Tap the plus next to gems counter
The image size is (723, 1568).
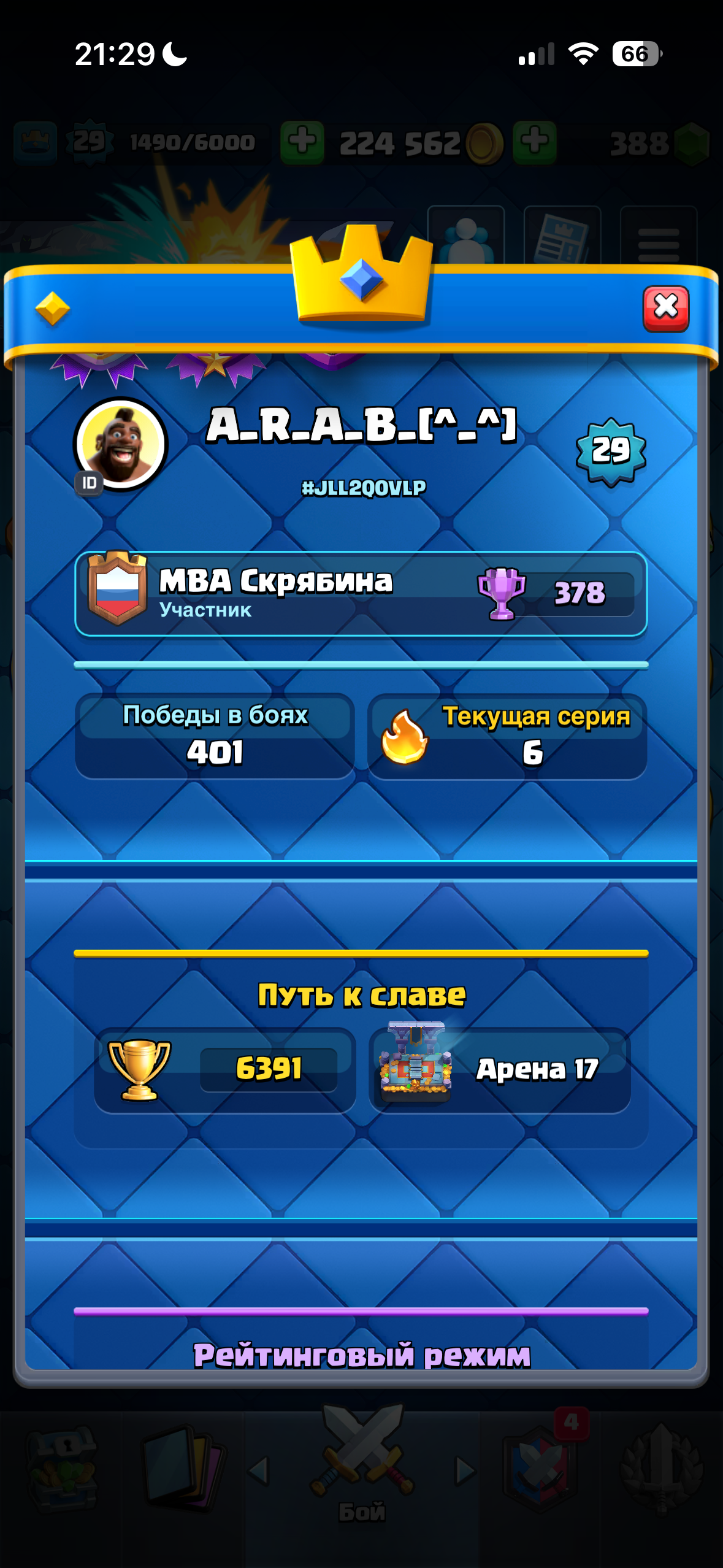[534, 142]
